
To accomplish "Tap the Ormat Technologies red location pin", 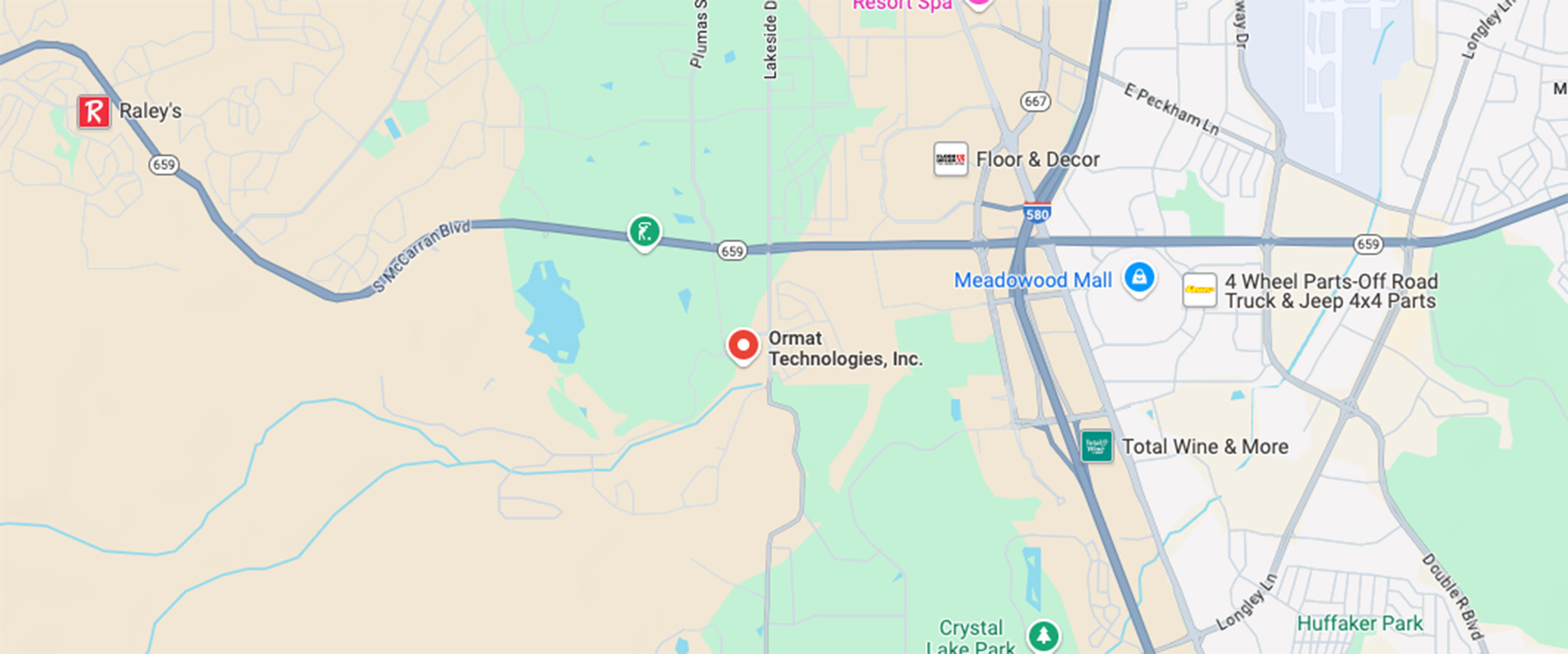I will pos(743,346).
